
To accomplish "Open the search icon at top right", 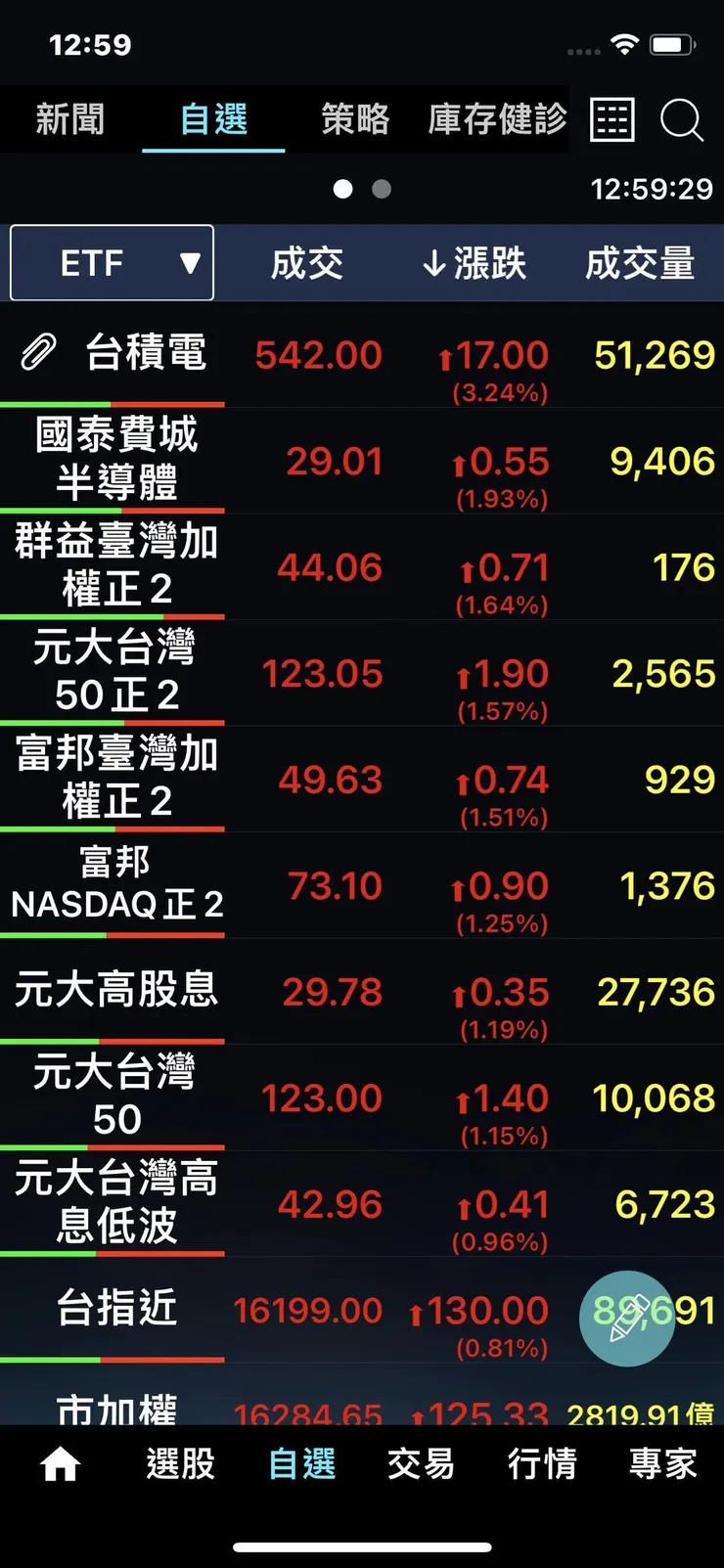I will (681, 120).
